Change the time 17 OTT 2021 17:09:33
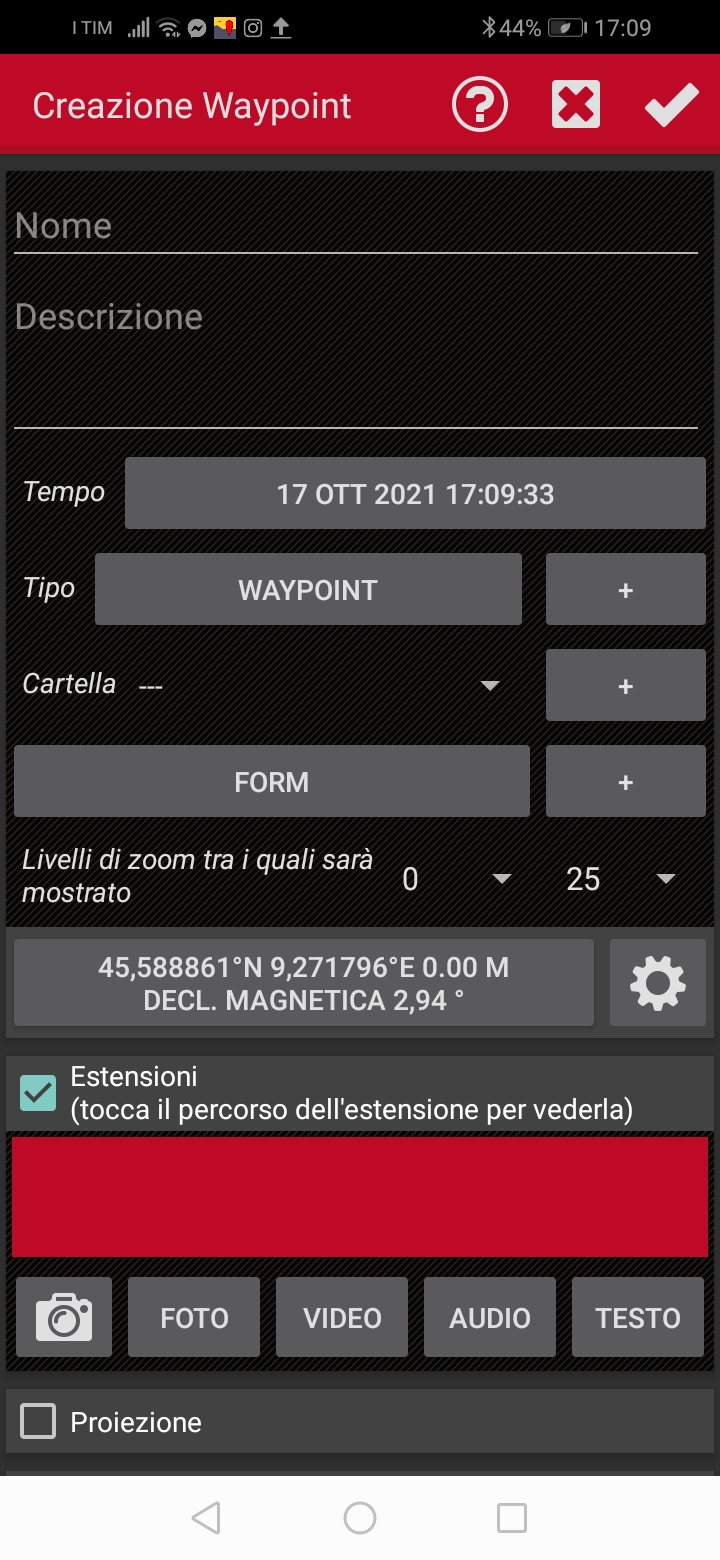Viewport: 720px width, 1560px height. [x=415, y=493]
